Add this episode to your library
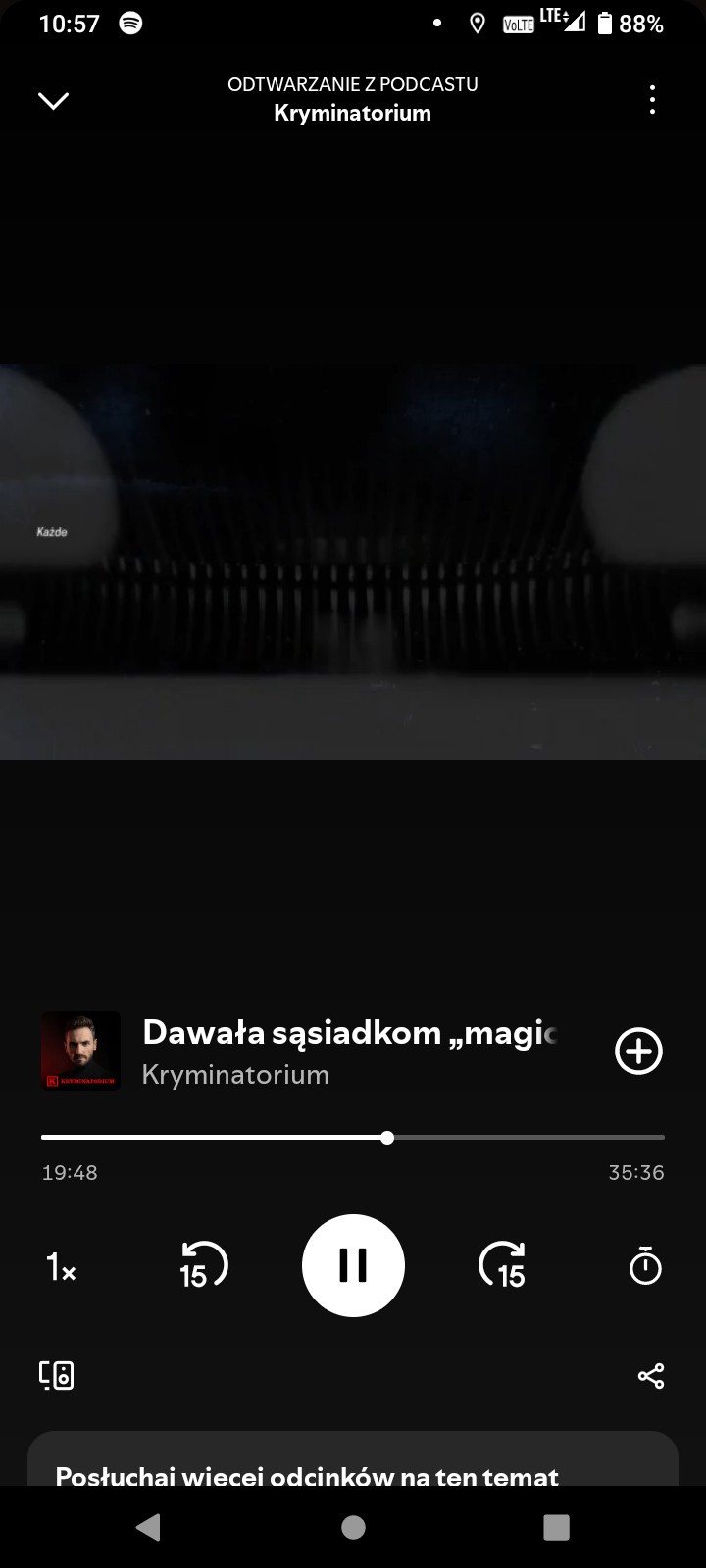The height and width of the screenshot is (1568, 706). click(638, 1052)
